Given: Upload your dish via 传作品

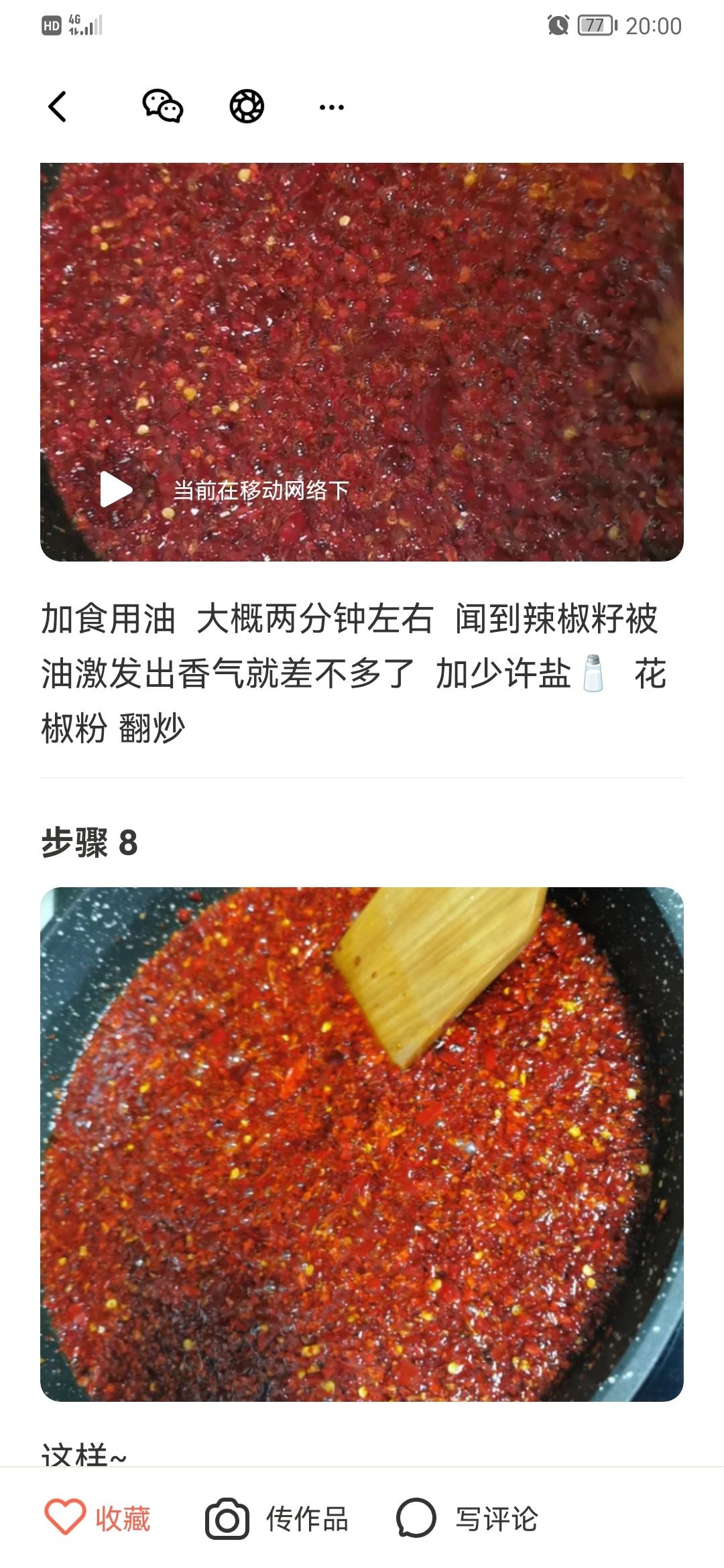Looking at the screenshot, I should 278,1518.
